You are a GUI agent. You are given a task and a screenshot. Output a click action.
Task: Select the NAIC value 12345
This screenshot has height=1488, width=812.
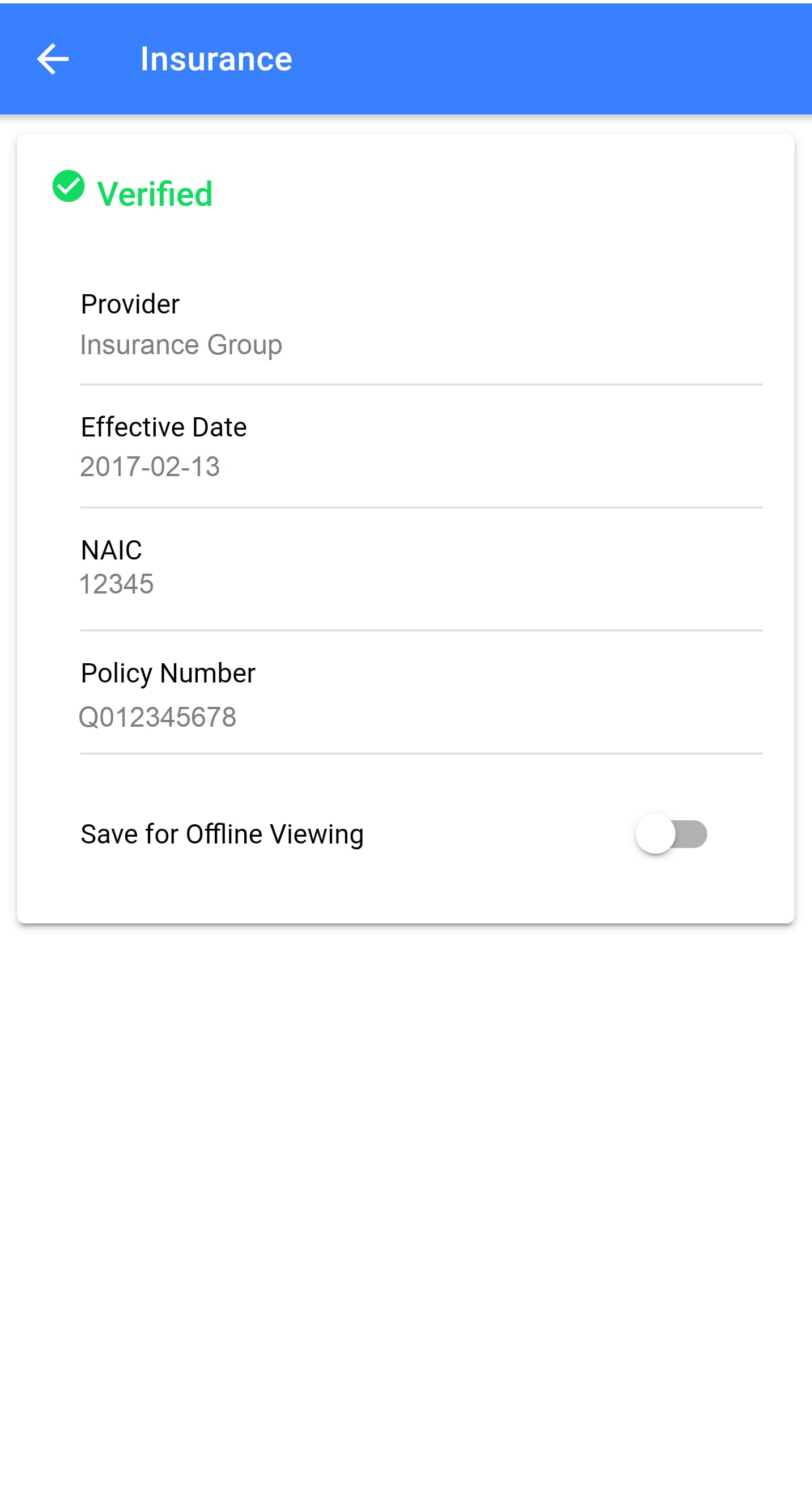[117, 584]
